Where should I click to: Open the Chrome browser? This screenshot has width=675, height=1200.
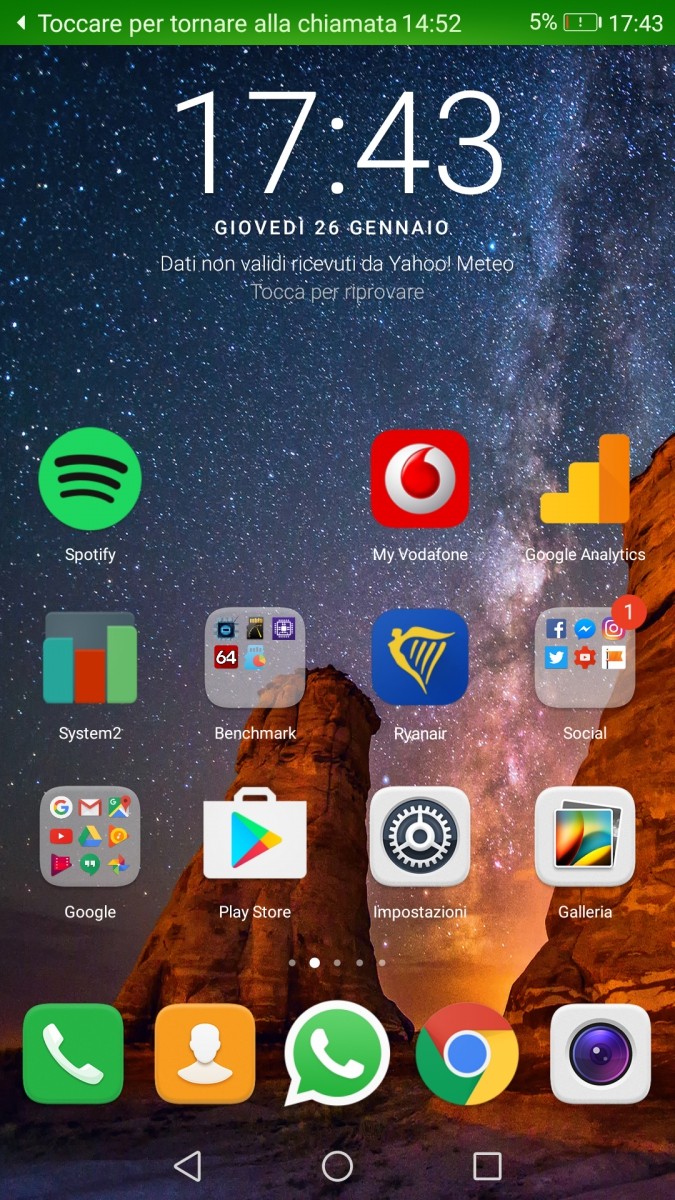[x=467, y=1053]
